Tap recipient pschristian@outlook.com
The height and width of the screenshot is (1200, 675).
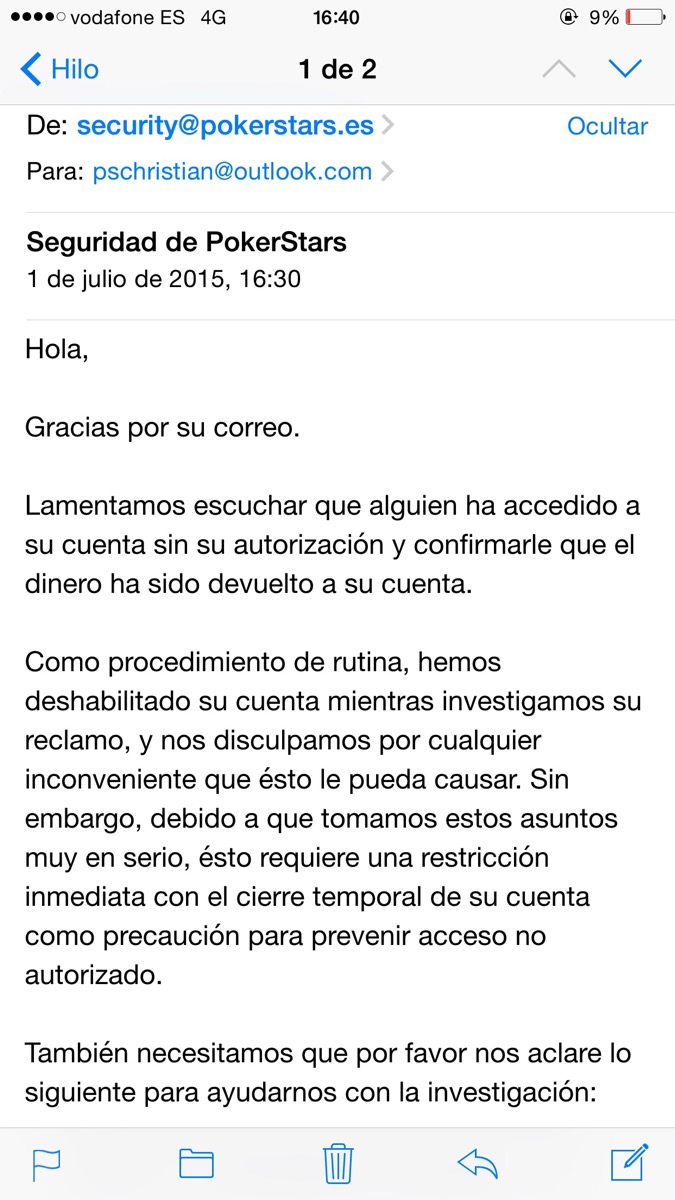tap(232, 172)
